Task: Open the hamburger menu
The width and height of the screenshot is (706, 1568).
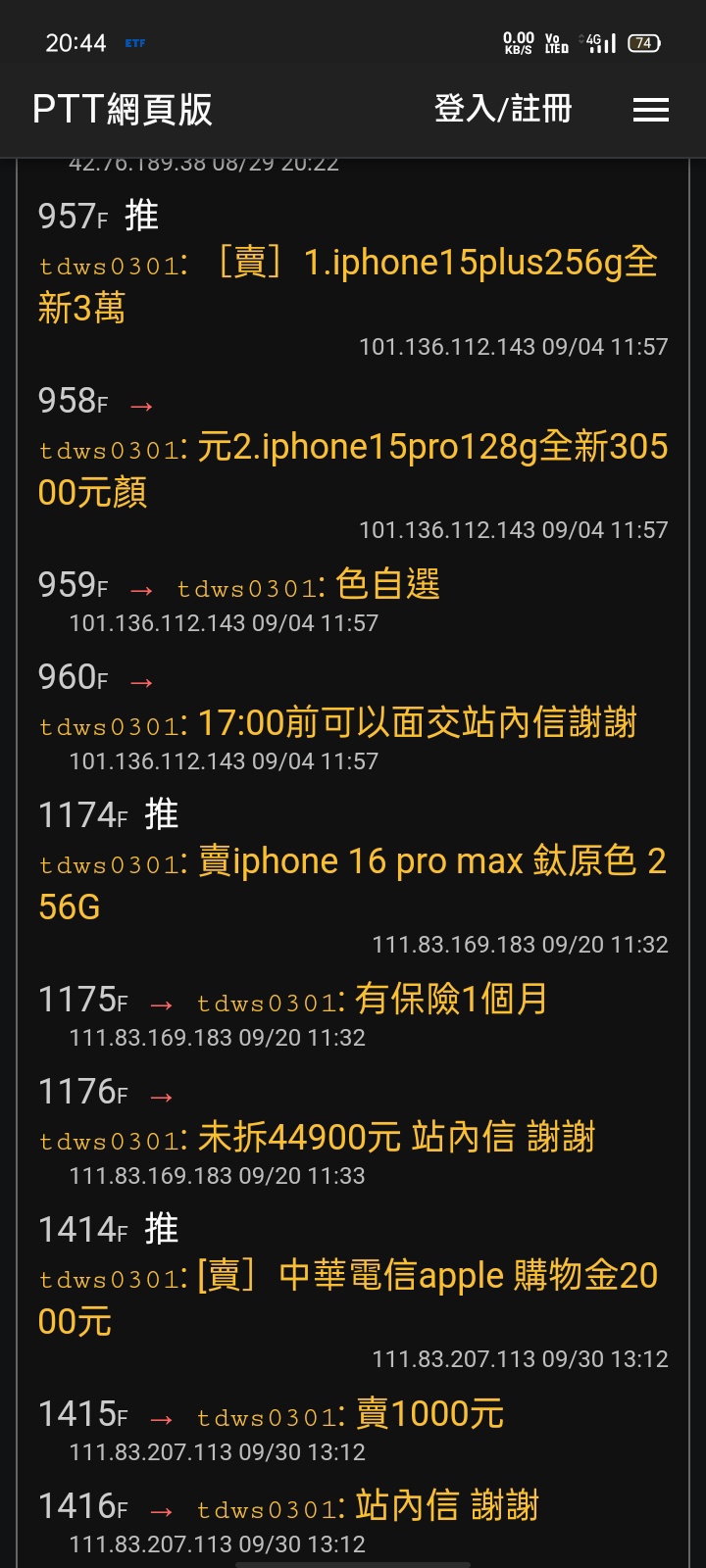Action: pos(651,110)
